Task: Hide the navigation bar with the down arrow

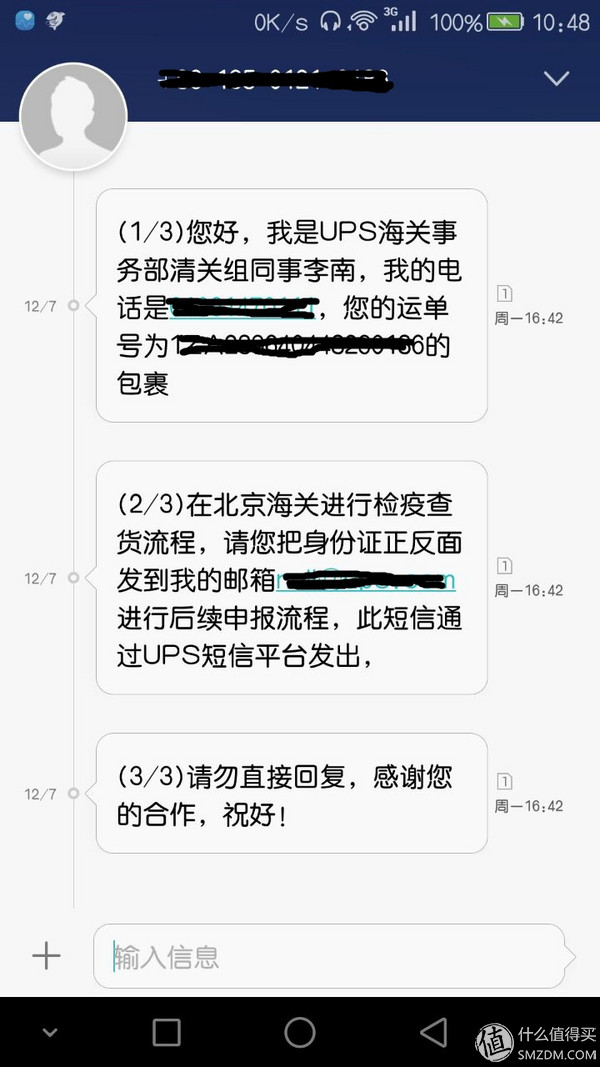Action: click(x=50, y=1032)
